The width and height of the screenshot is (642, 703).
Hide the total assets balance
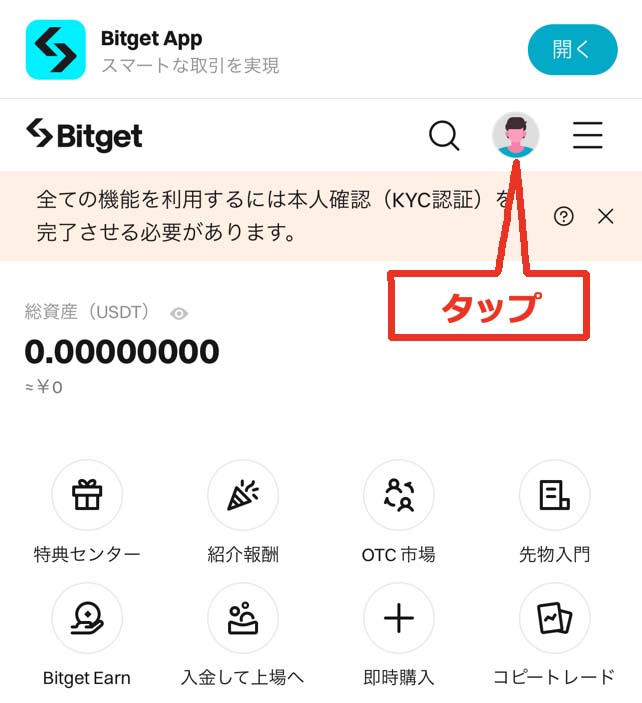(179, 313)
